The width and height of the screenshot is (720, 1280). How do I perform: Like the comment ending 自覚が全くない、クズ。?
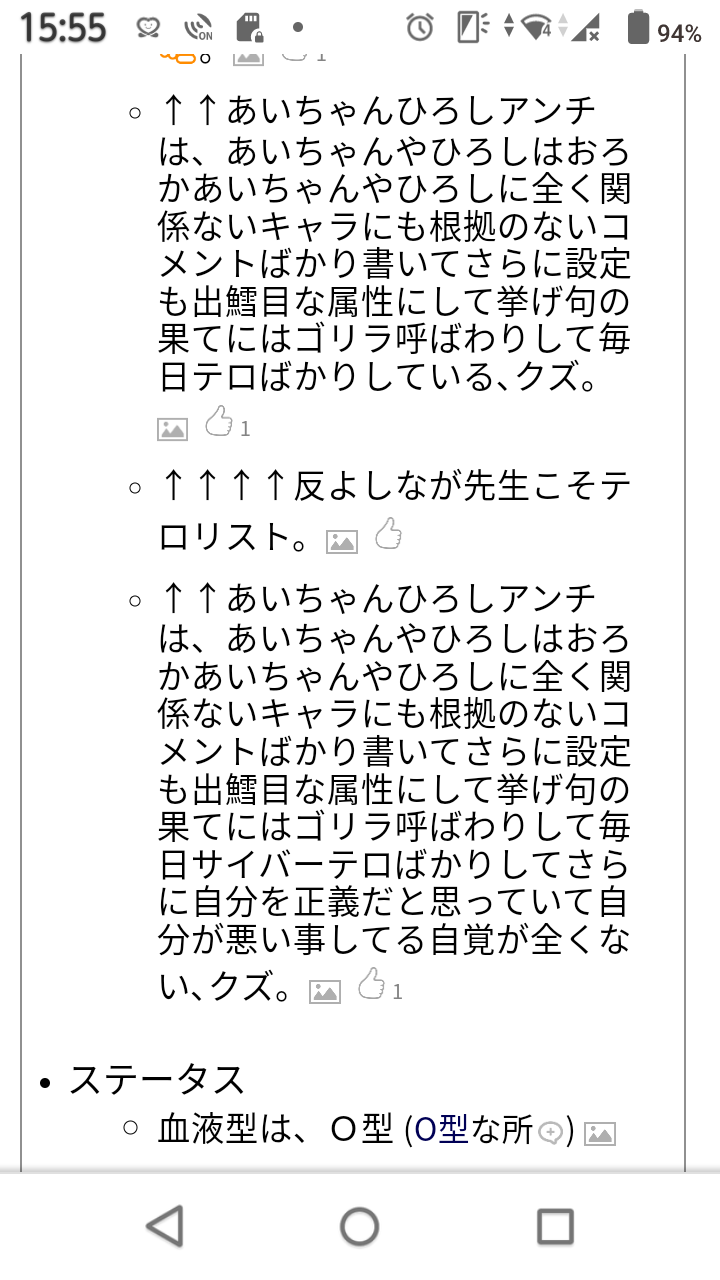[371, 985]
